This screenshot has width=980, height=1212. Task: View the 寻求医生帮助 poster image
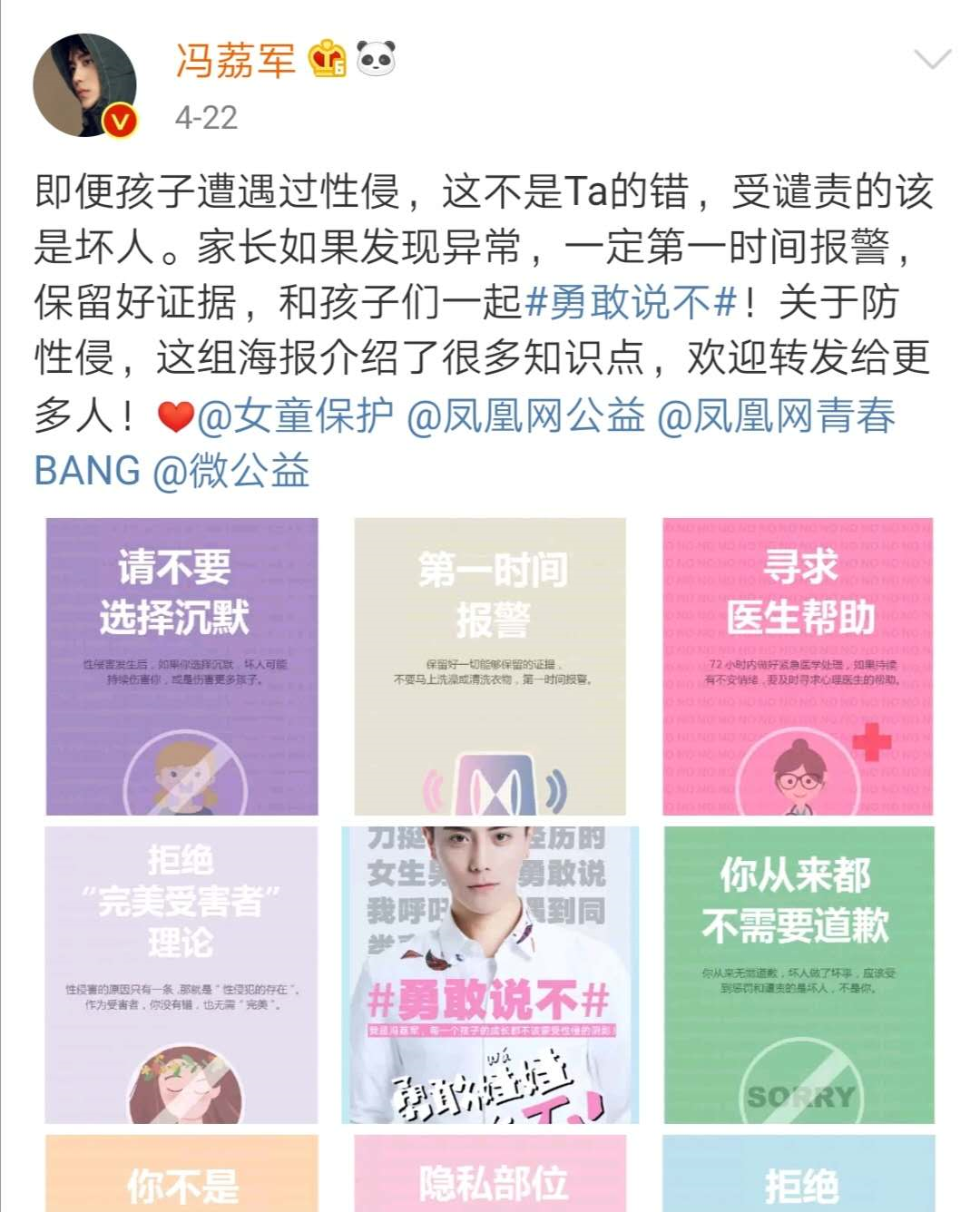798,666
